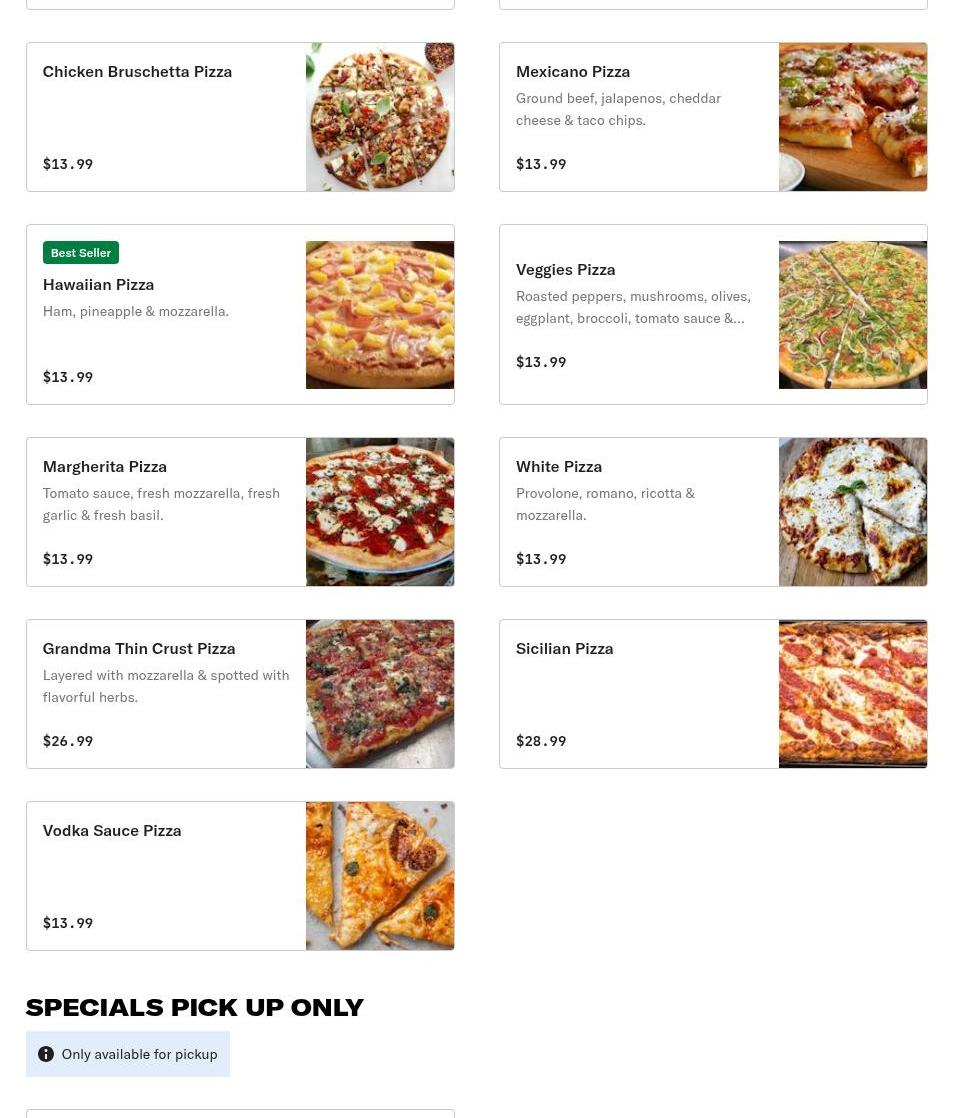Image resolution: width=970 pixels, height=1118 pixels.
Task: Choose the Hawaiian Pizza best seller
Action: [240, 315]
